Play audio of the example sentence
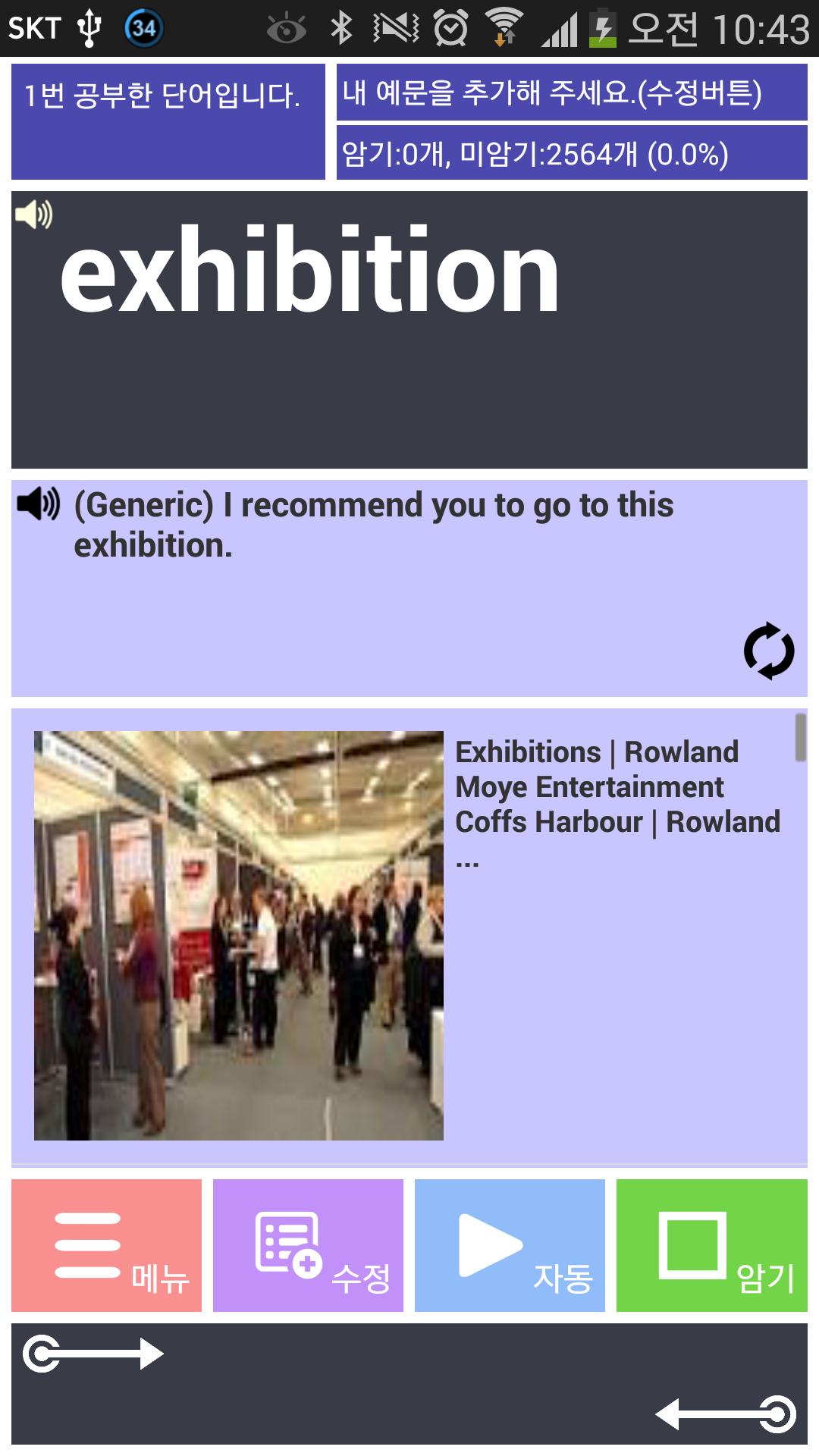 [x=39, y=504]
